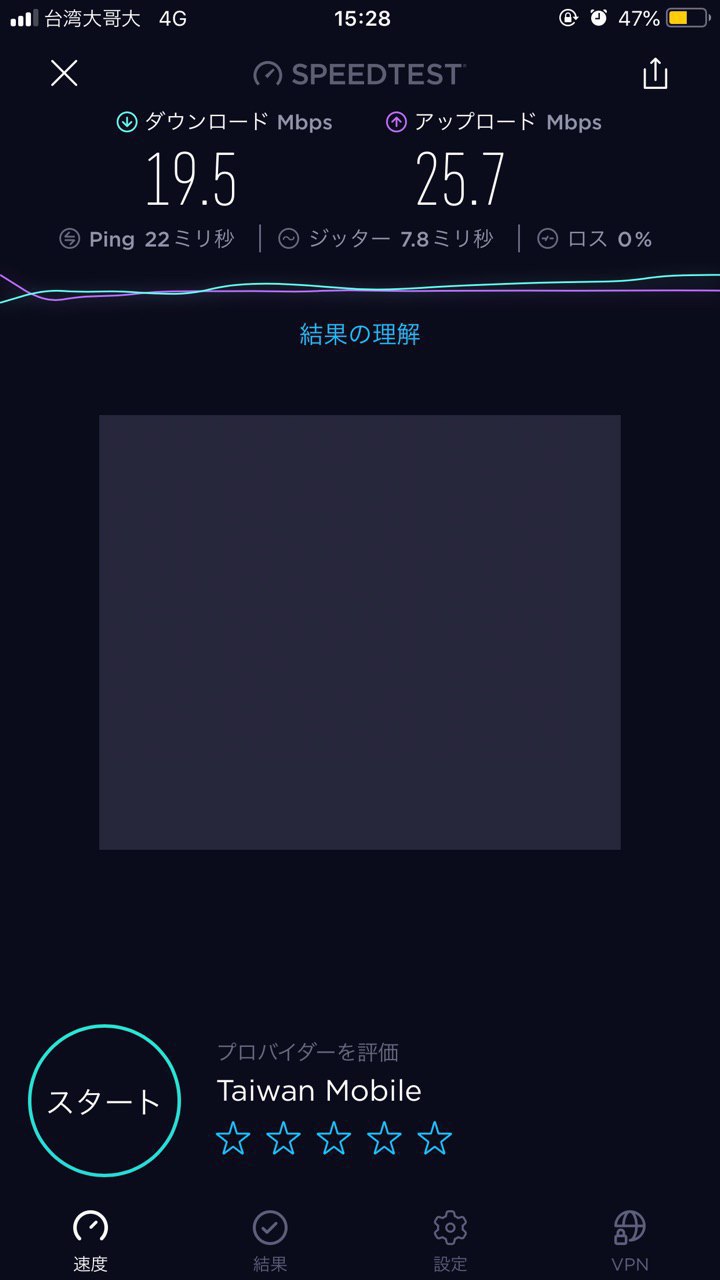This screenshot has width=720, height=1280.
Task: Share the speed test result
Action: (x=655, y=73)
